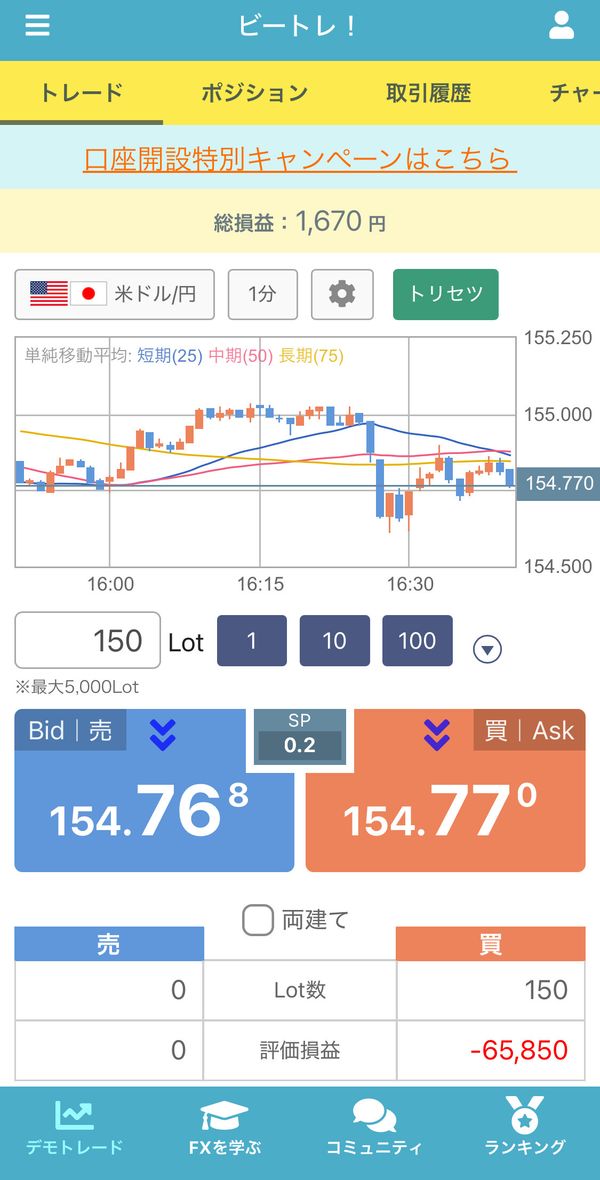Edit the Lot amount field
The image size is (600, 1180).
pos(87,640)
